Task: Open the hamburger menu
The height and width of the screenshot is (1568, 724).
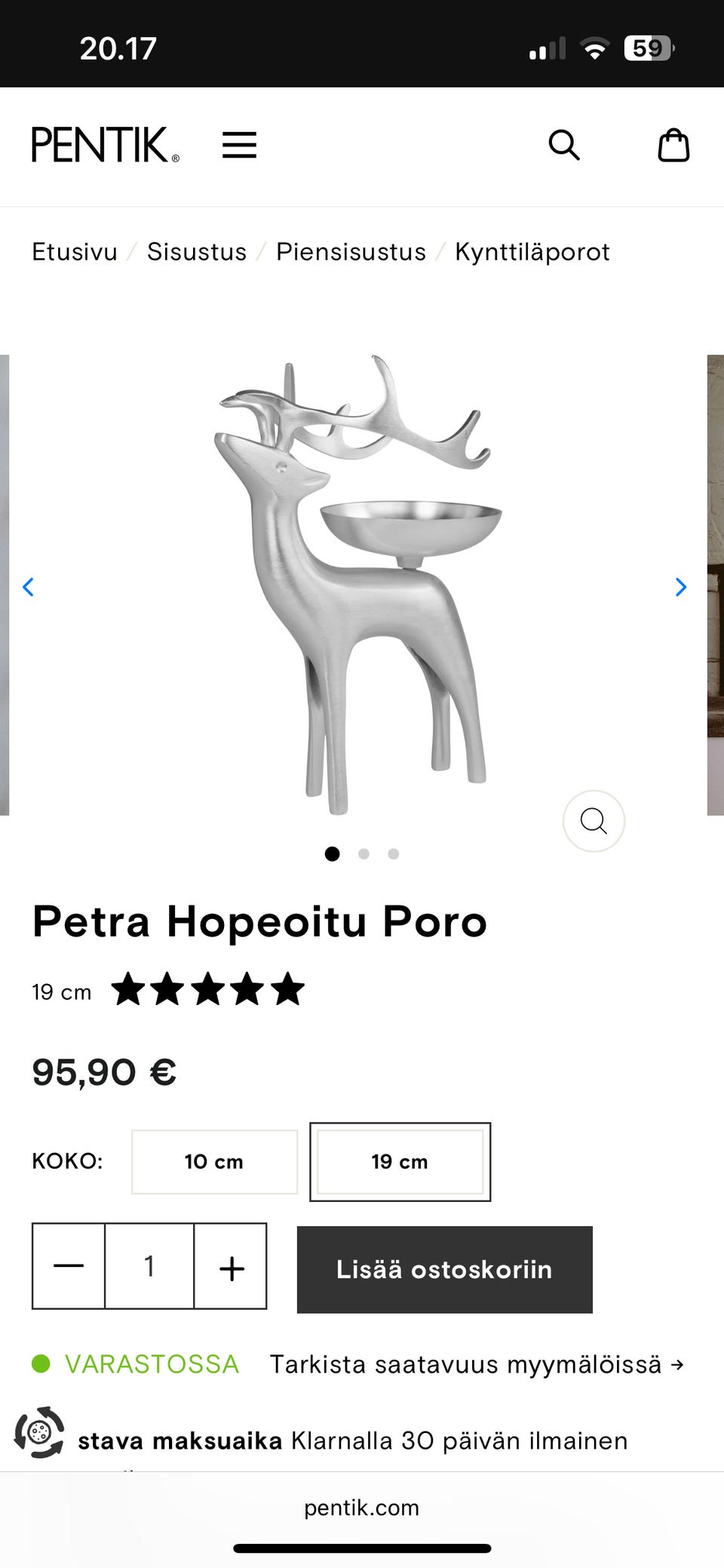Action: pos(239,145)
